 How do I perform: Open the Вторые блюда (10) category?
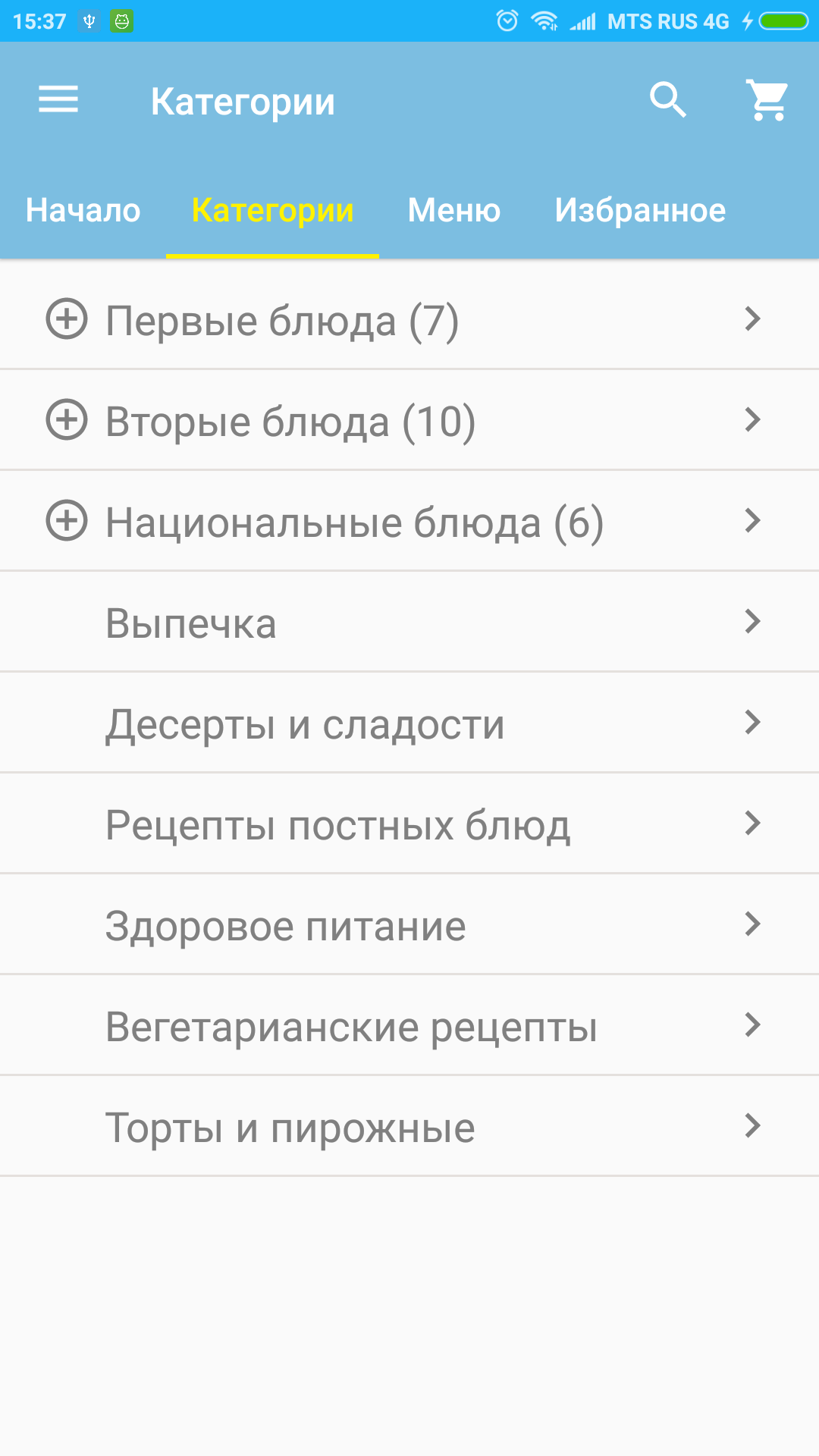(x=290, y=422)
